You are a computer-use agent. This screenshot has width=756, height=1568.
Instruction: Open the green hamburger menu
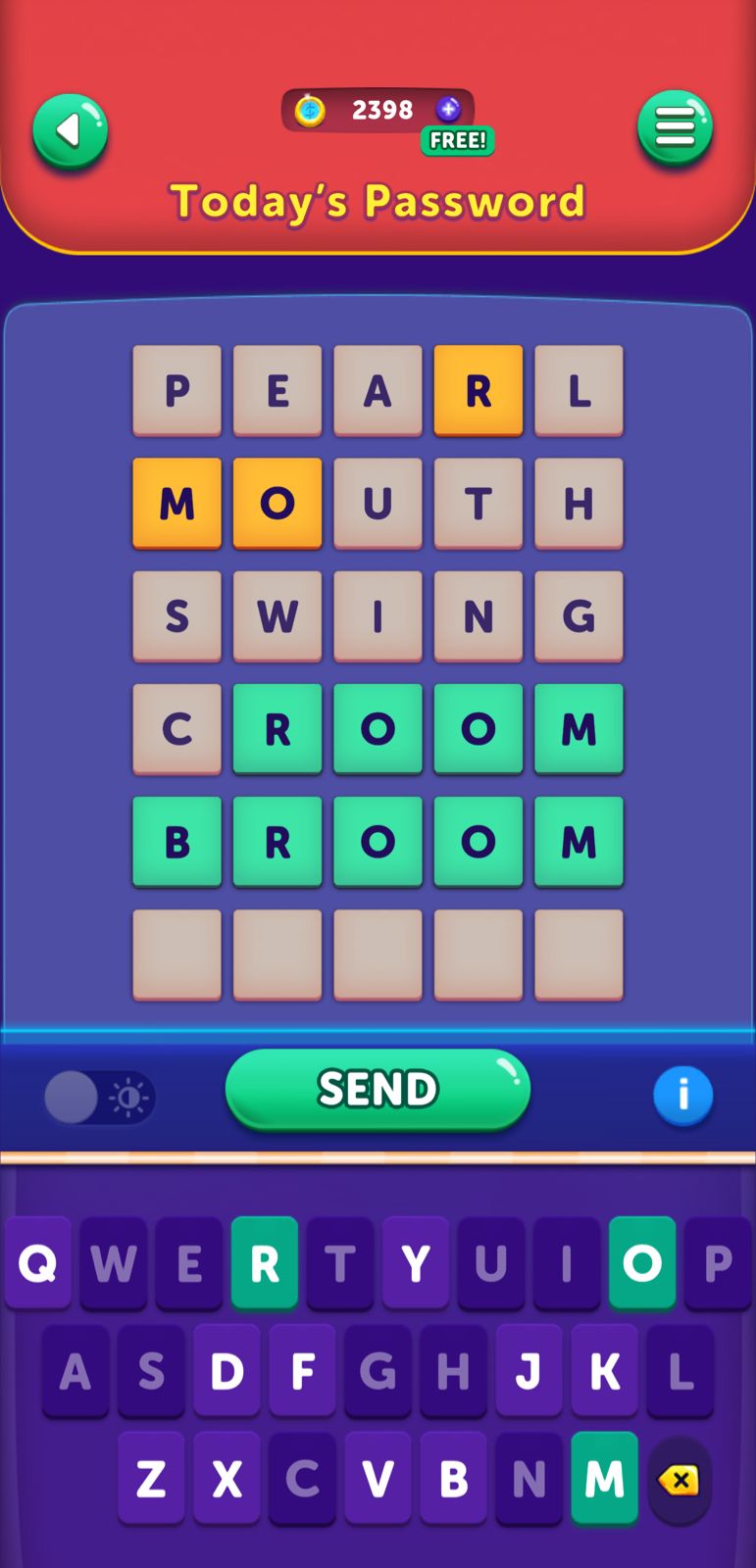click(675, 127)
